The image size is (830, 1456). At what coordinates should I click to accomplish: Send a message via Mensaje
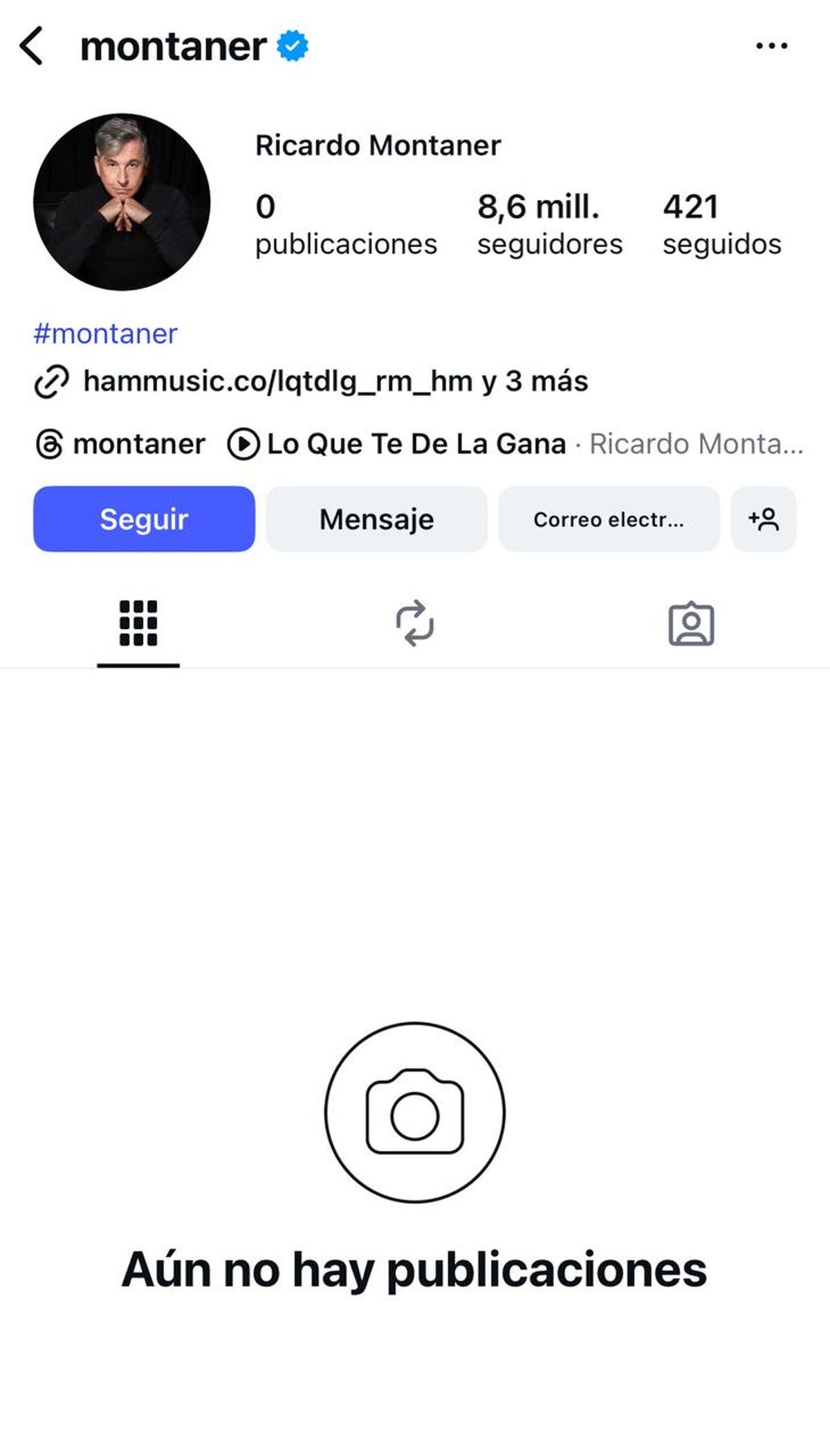pyautogui.click(x=376, y=519)
